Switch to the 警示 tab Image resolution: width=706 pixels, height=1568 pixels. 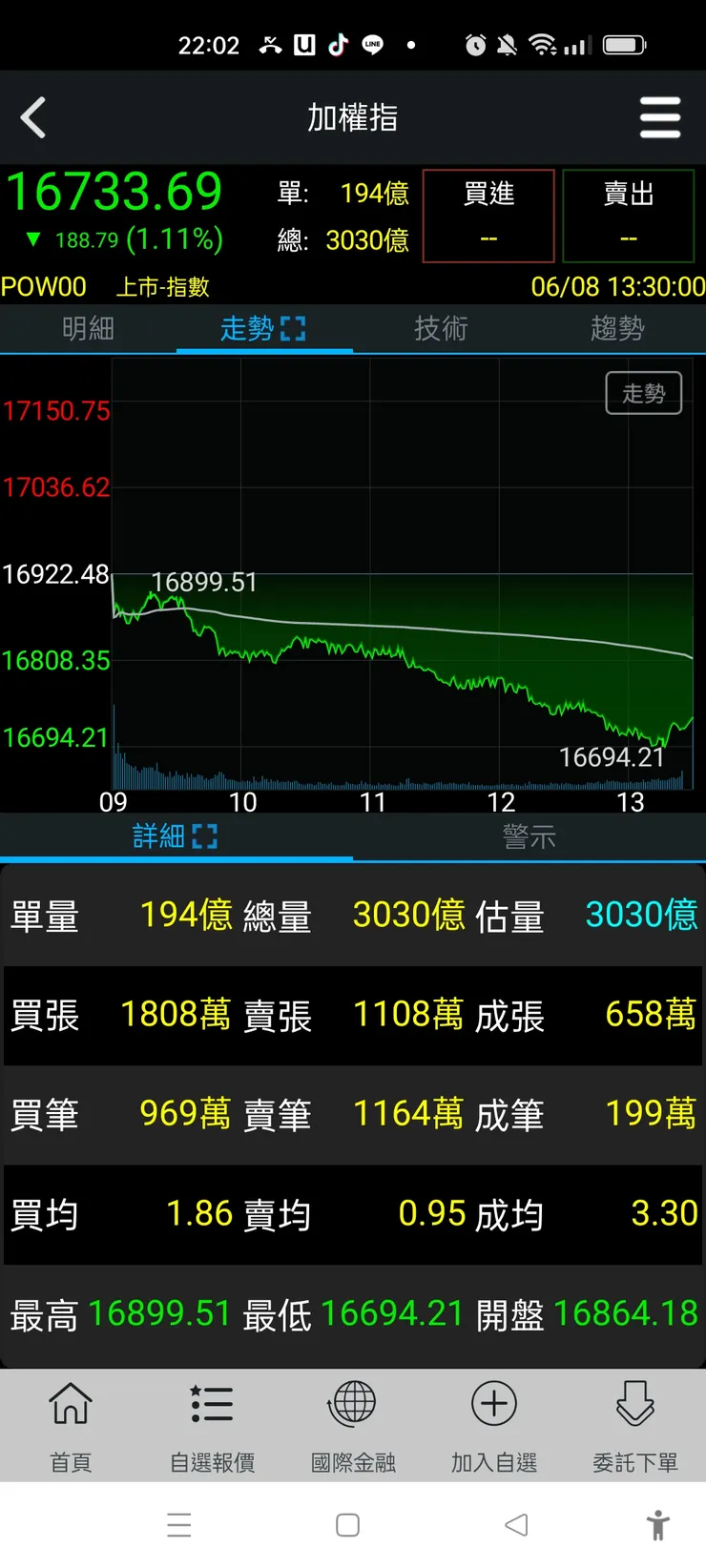coord(529,836)
